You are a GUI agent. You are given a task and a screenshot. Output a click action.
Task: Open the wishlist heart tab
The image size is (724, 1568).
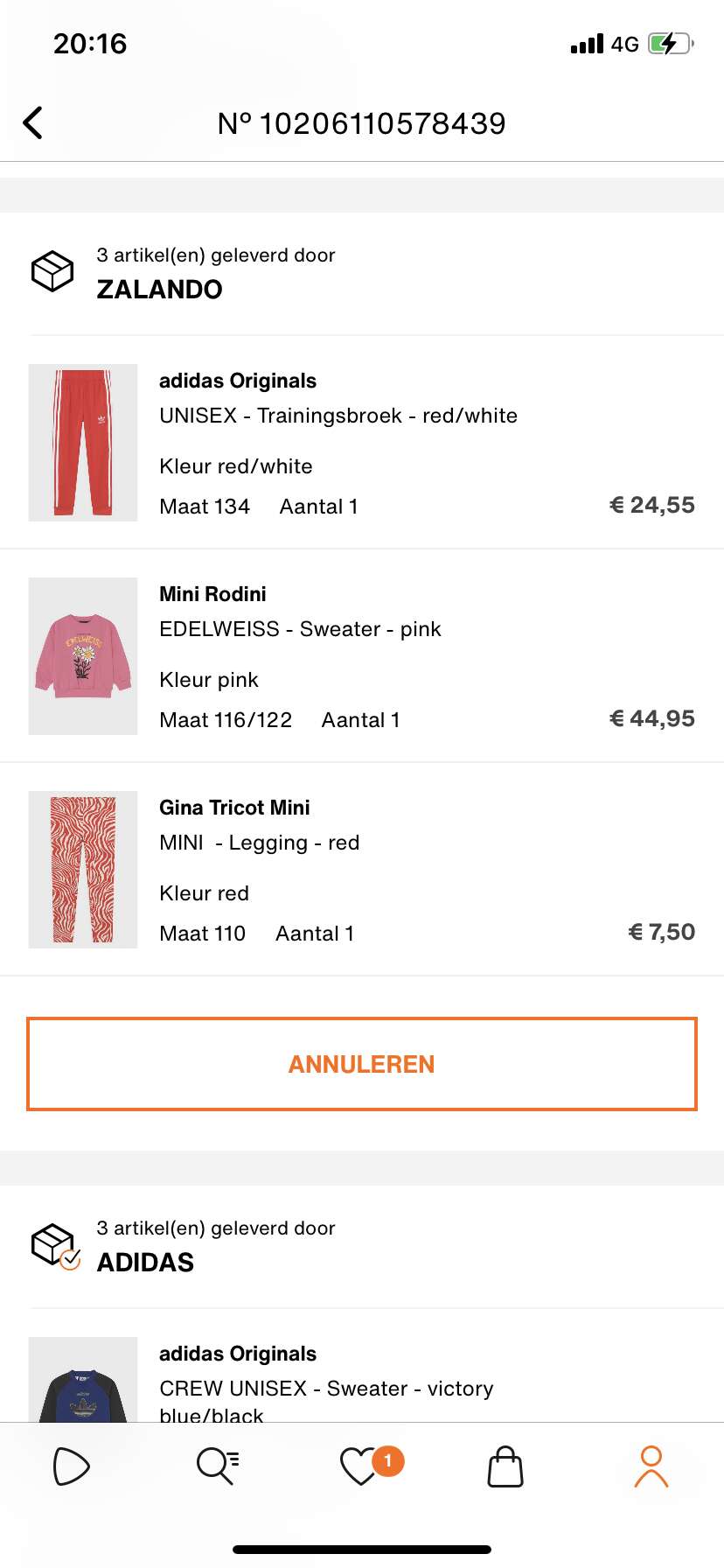(x=359, y=1466)
